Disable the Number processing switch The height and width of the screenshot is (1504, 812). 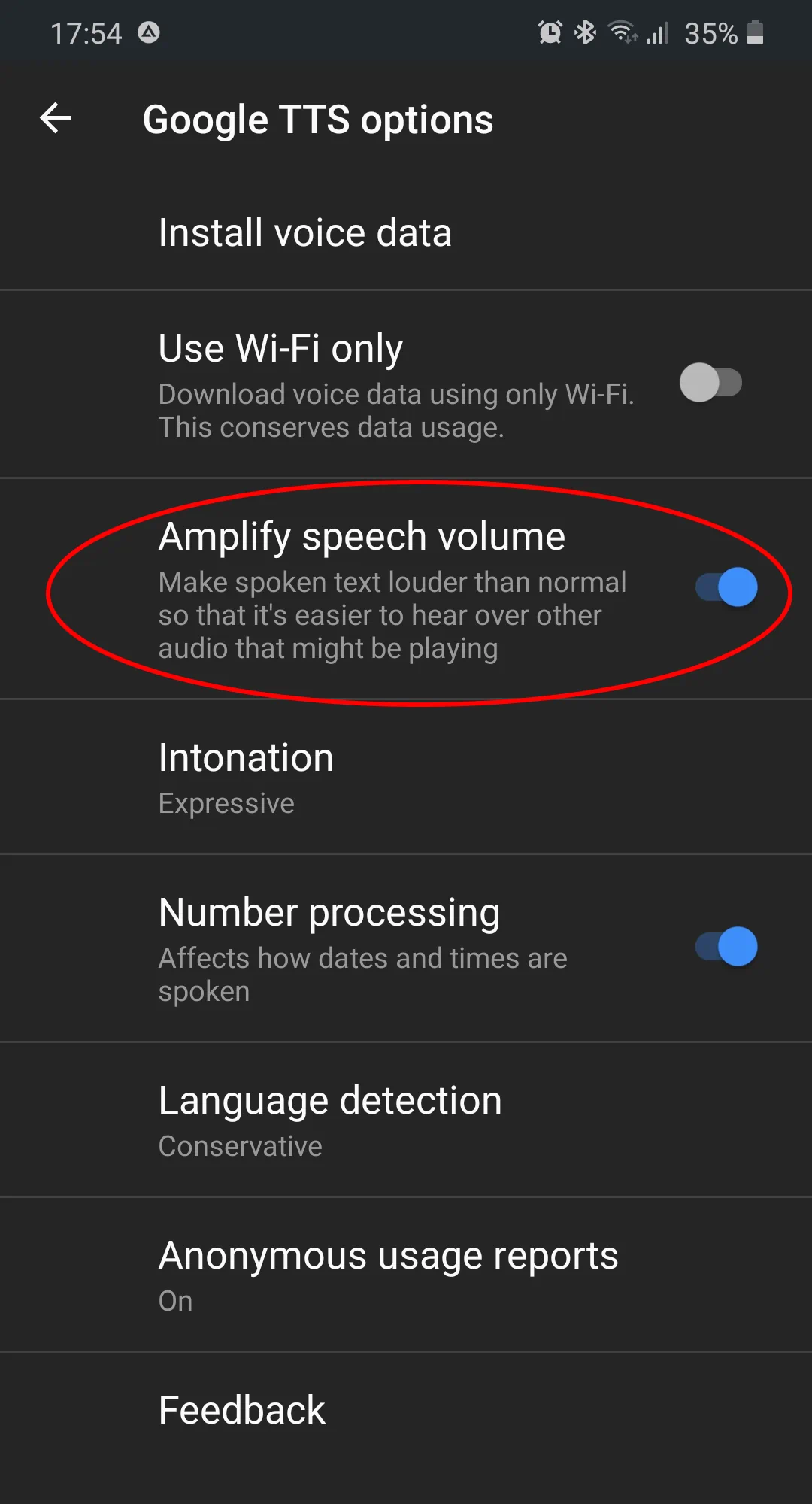pos(726,947)
